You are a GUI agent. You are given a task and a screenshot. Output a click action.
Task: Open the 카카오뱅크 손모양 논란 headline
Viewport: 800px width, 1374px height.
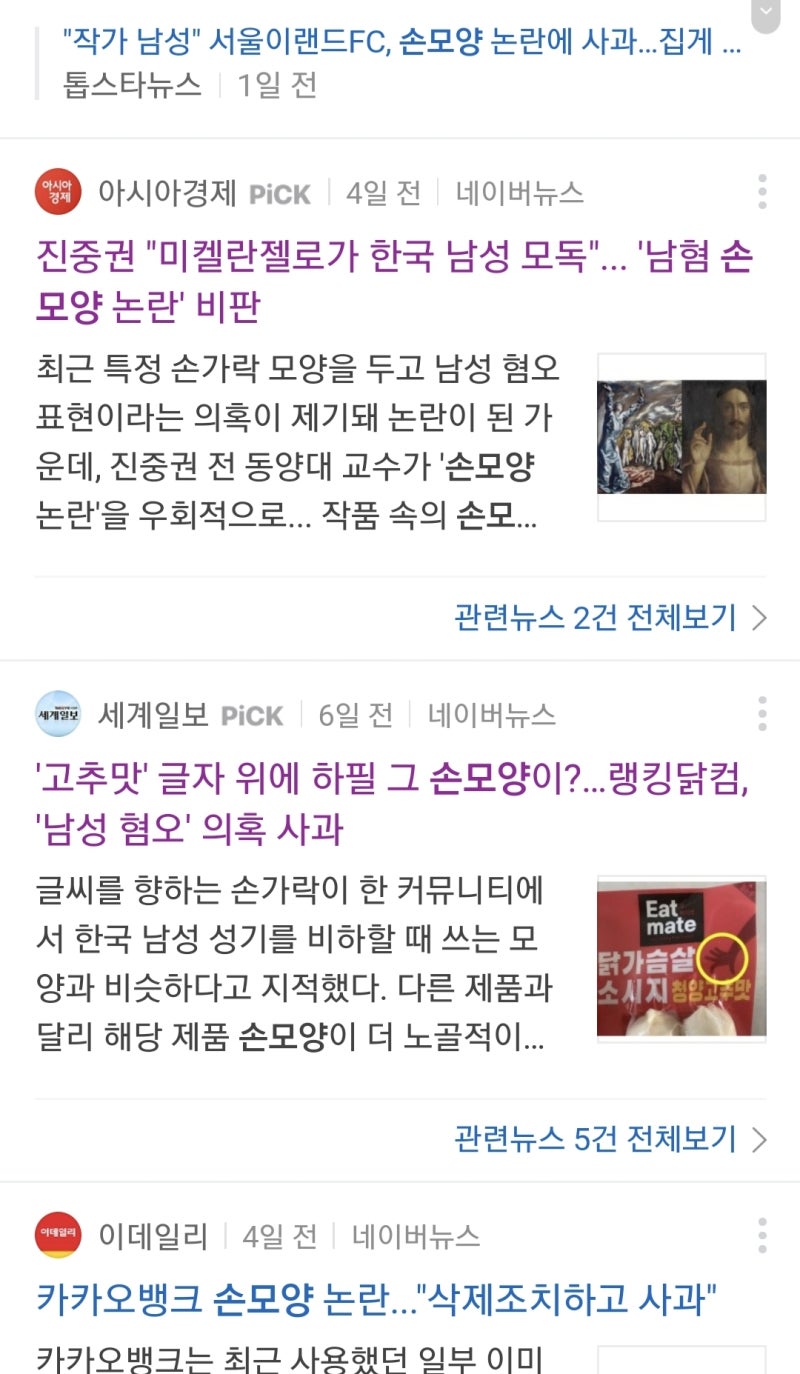pyautogui.click(x=377, y=1301)
